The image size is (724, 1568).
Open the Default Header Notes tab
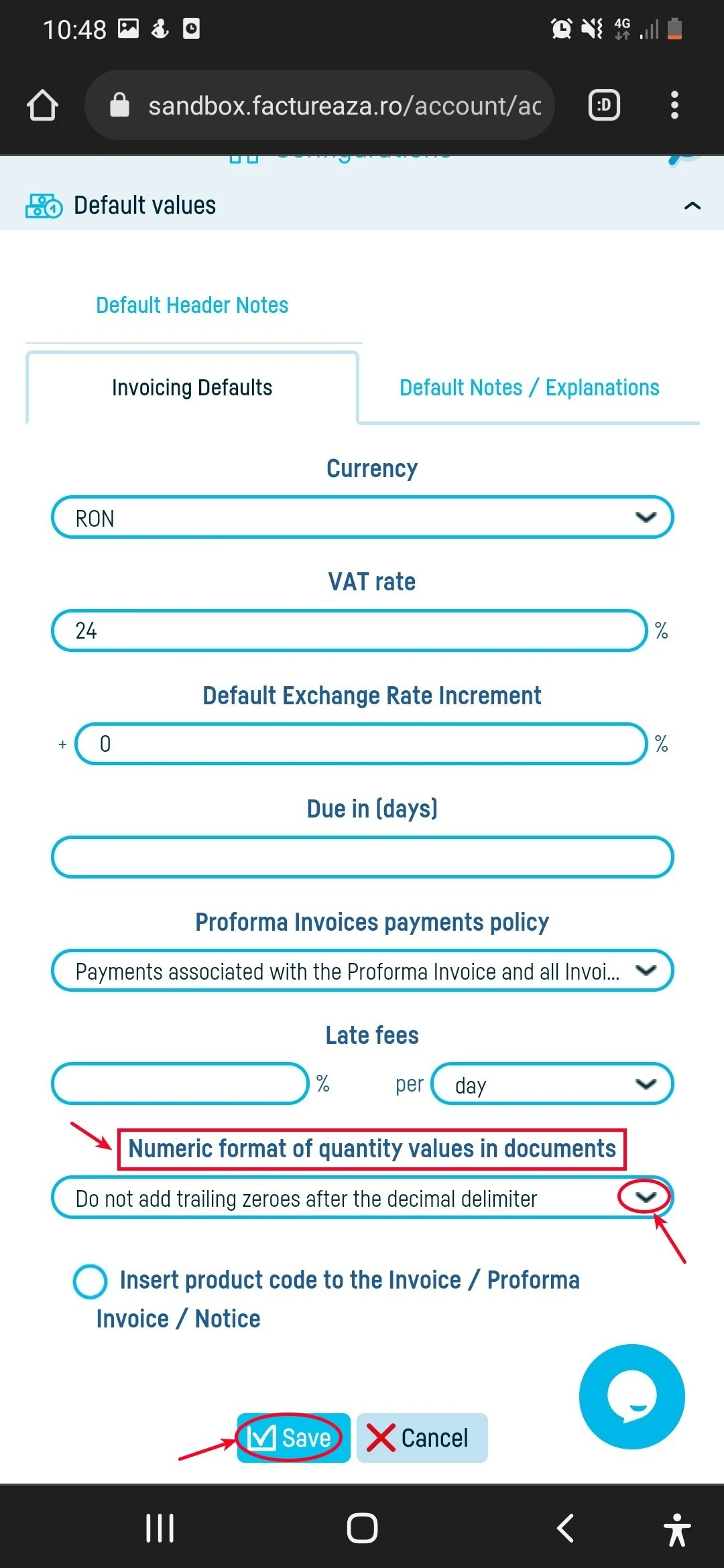coord(192,306)
